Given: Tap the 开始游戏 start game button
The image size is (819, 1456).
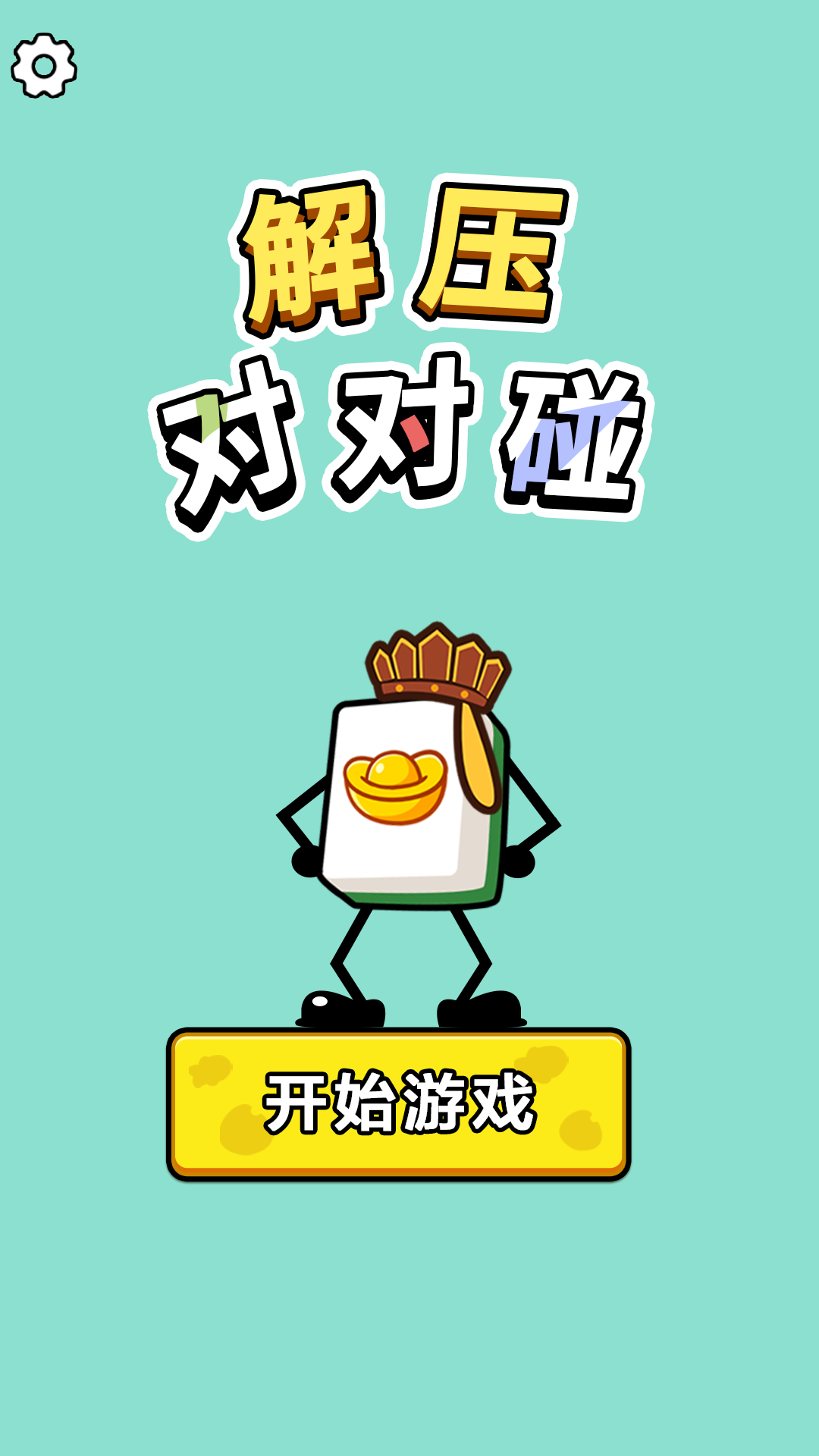Looking at the screenshot, I should (399, 1103).
